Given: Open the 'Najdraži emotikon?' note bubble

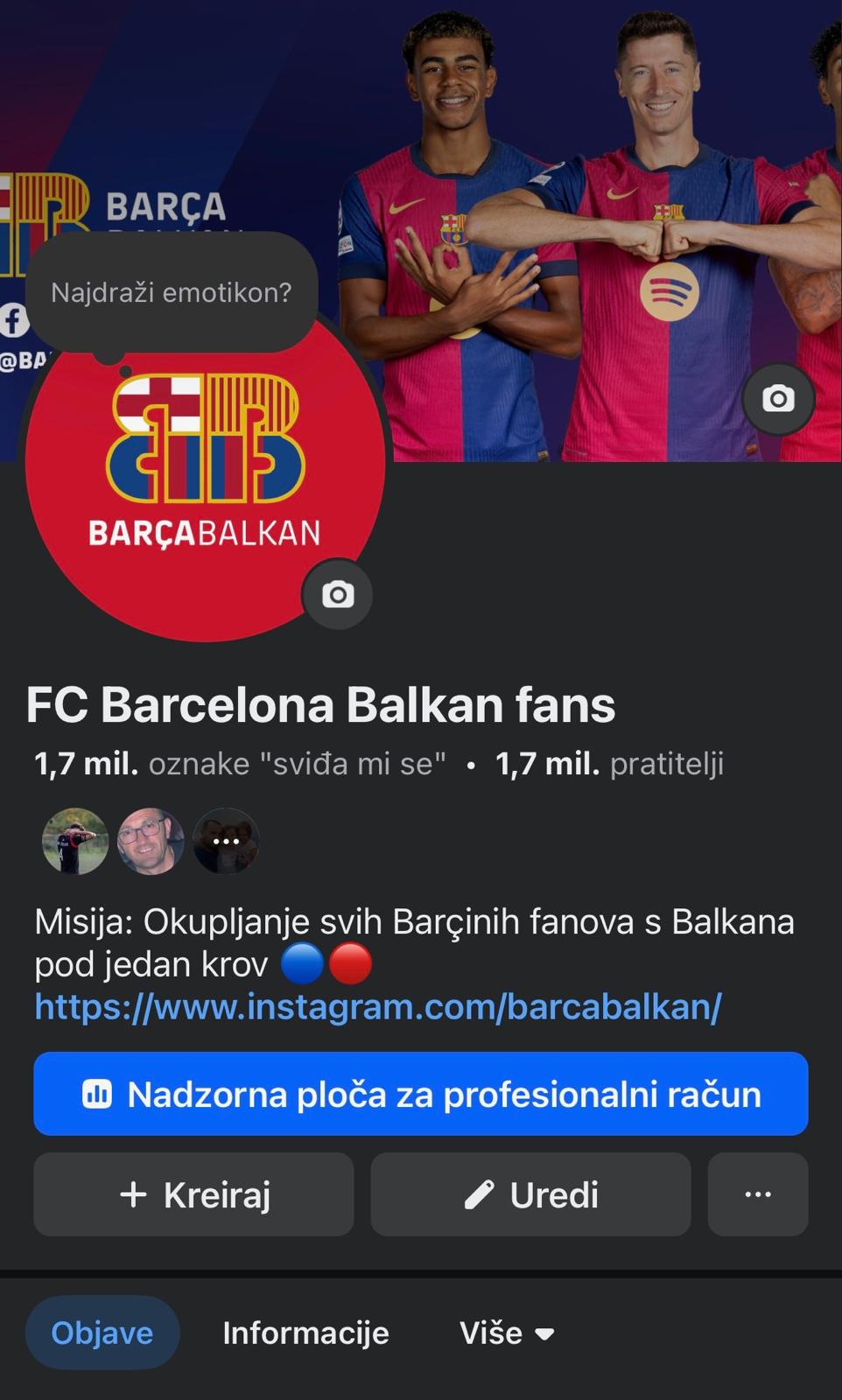Looking at the screenshot, I should [172, 292].
